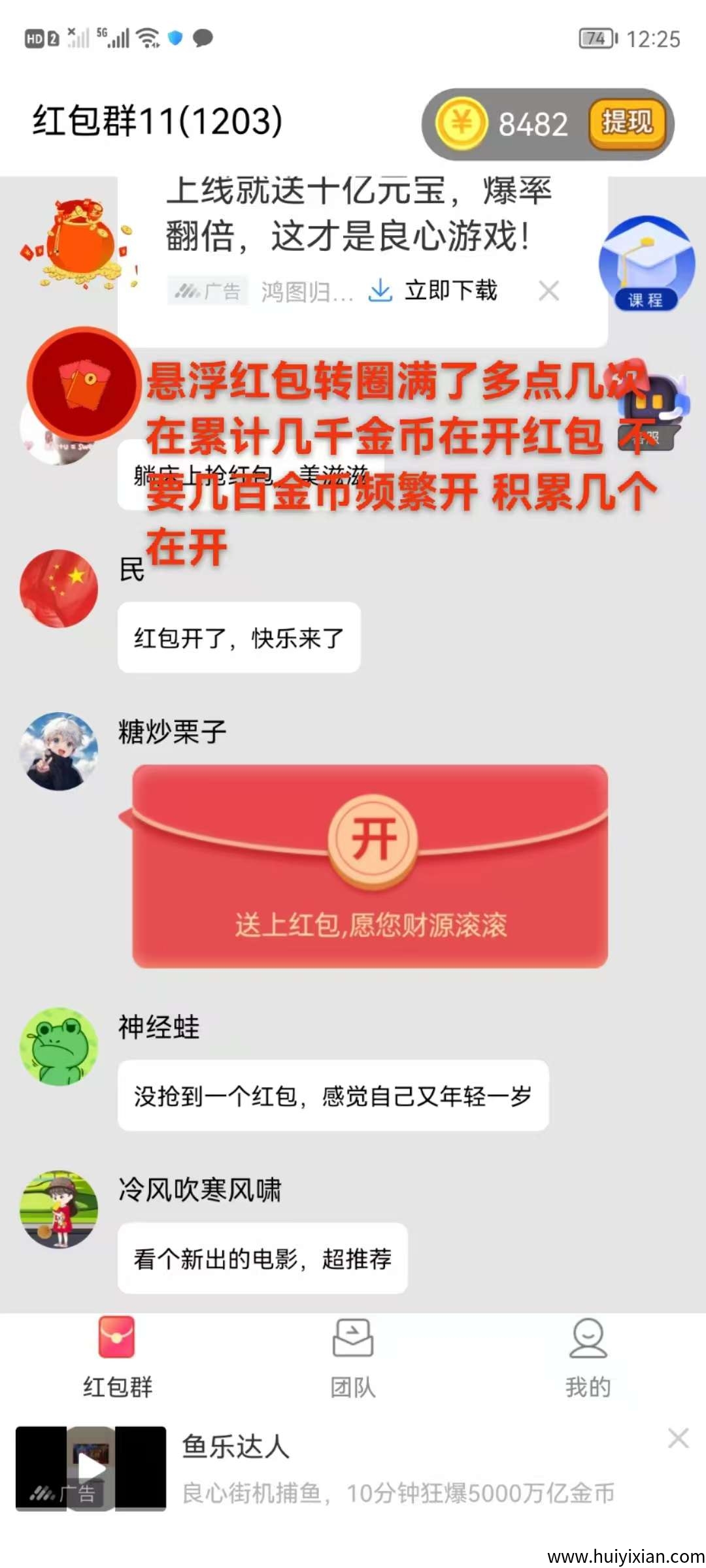Switch to the 团队 tab
The height and width of the screenshot is (1568, 706).
[x=353, y=1356]
